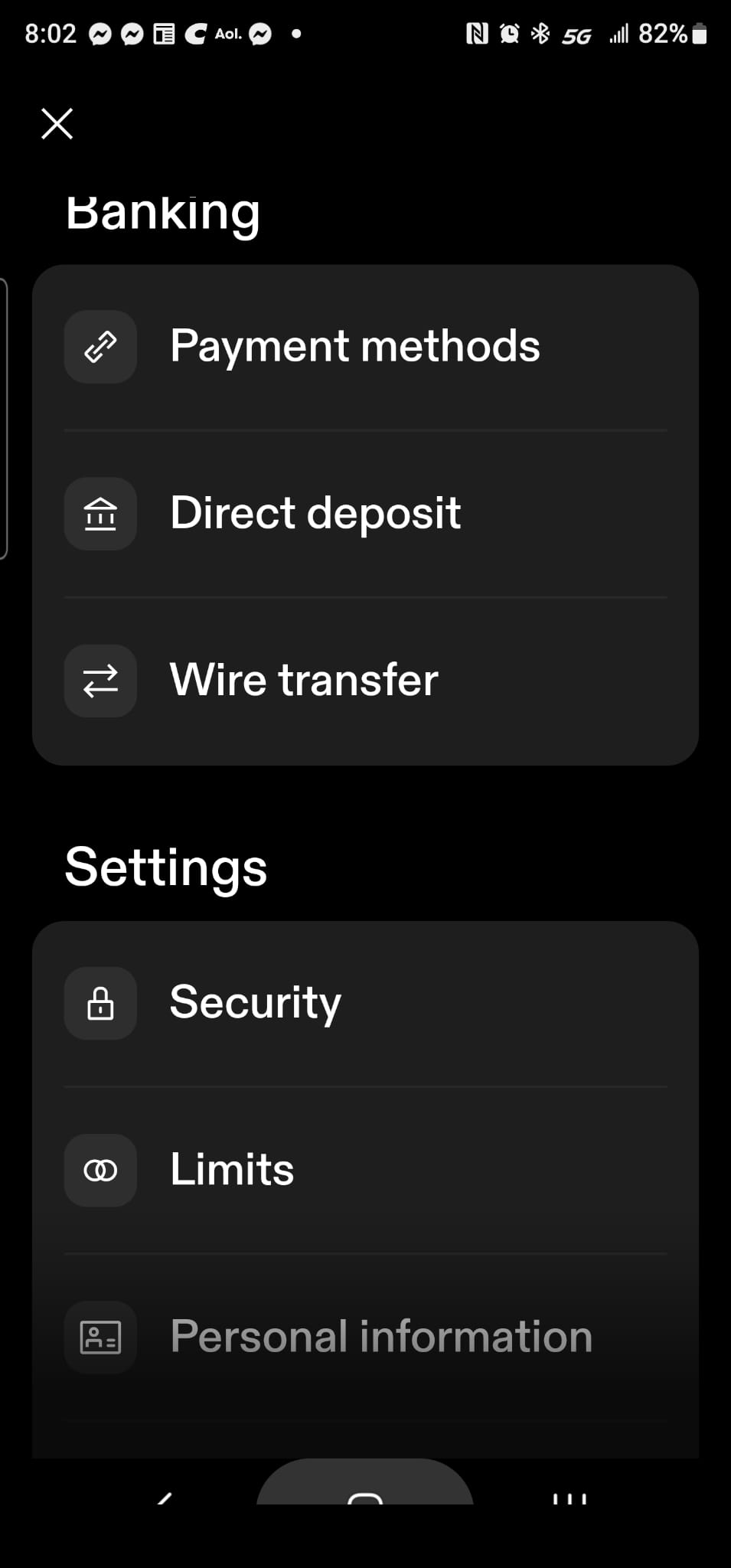Select the Security lock icon
This screenshot has width=731, height=1568.
click(x=100, y=1003)
